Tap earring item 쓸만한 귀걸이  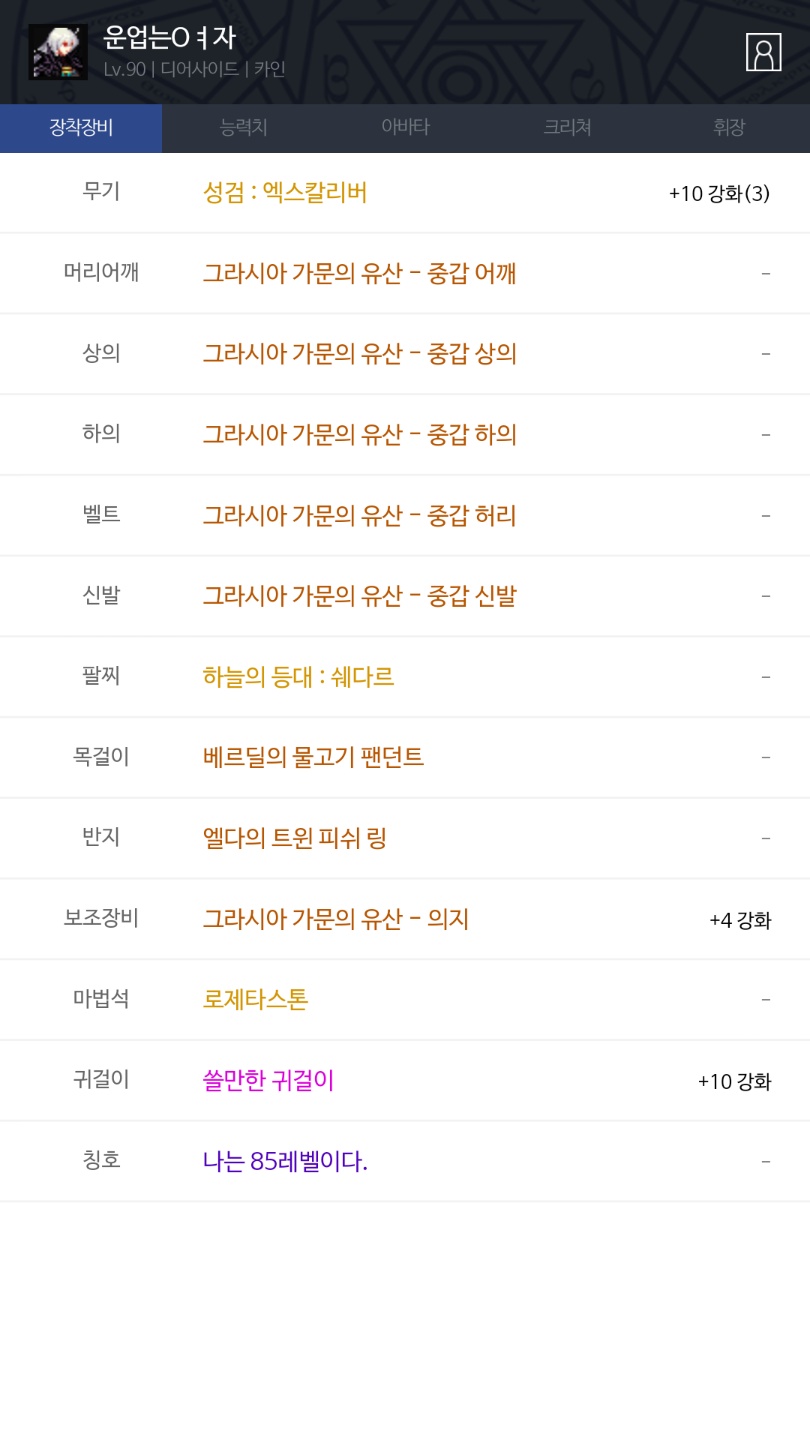268,1080
